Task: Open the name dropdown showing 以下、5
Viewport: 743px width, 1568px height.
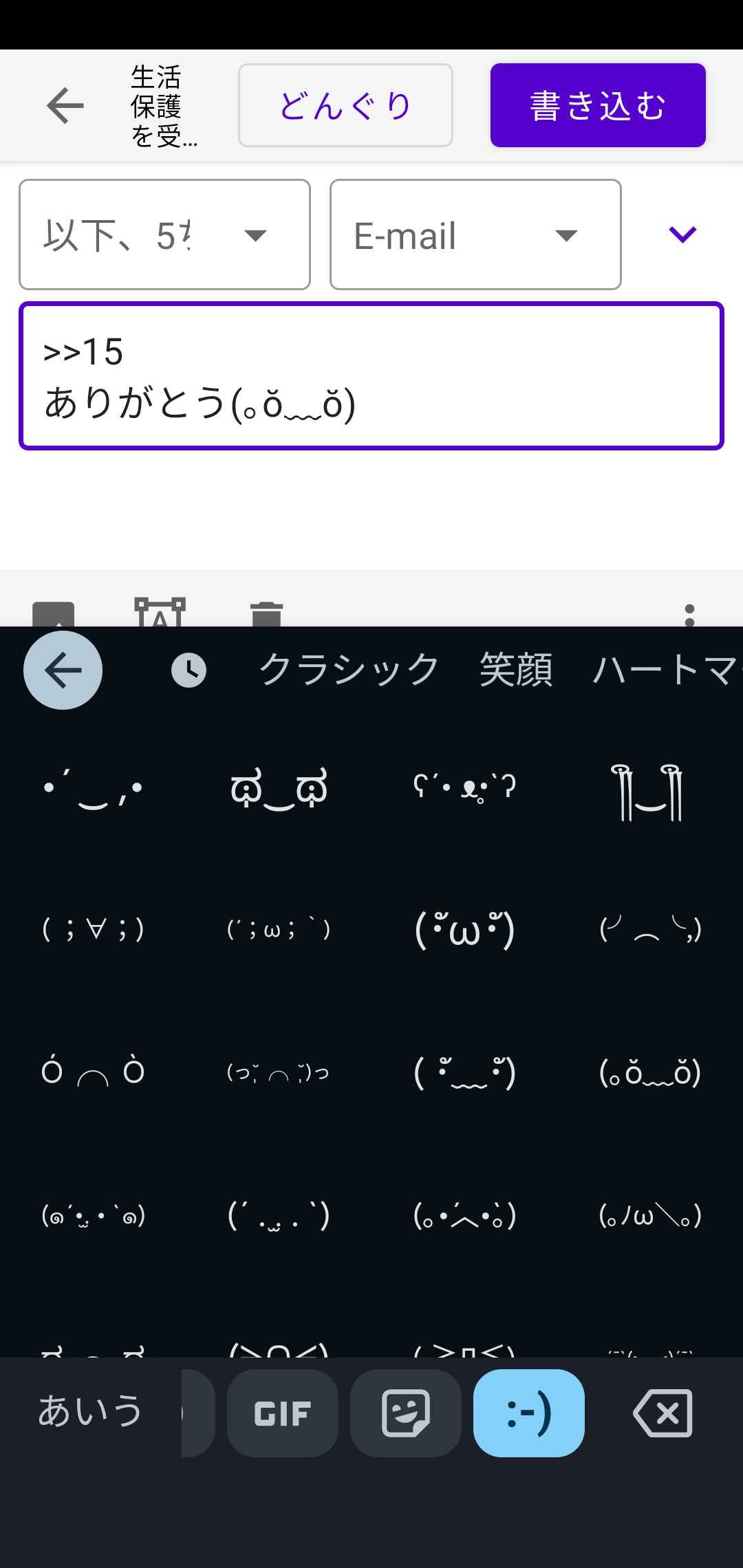Action: (164, 235)
